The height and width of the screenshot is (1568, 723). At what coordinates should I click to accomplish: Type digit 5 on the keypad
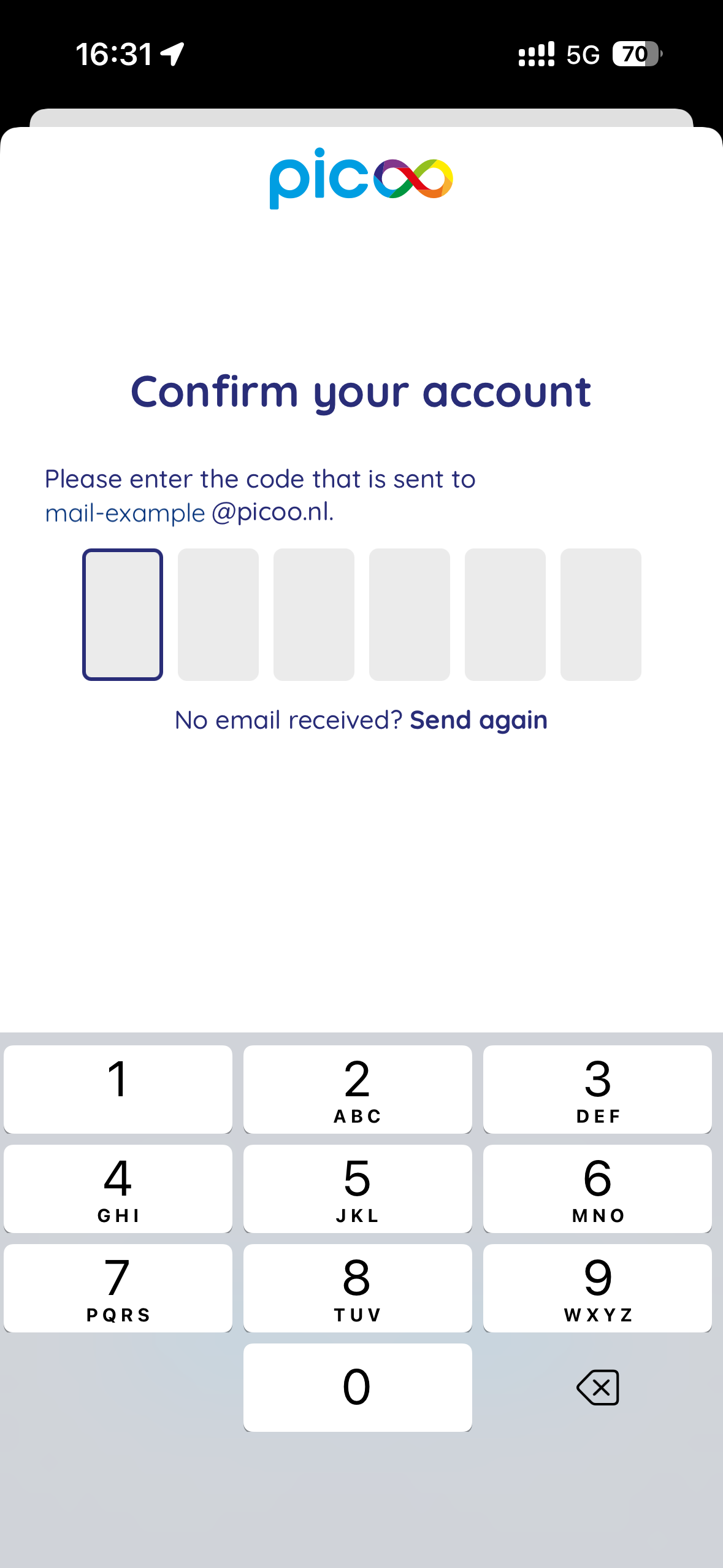(358, 1188)
